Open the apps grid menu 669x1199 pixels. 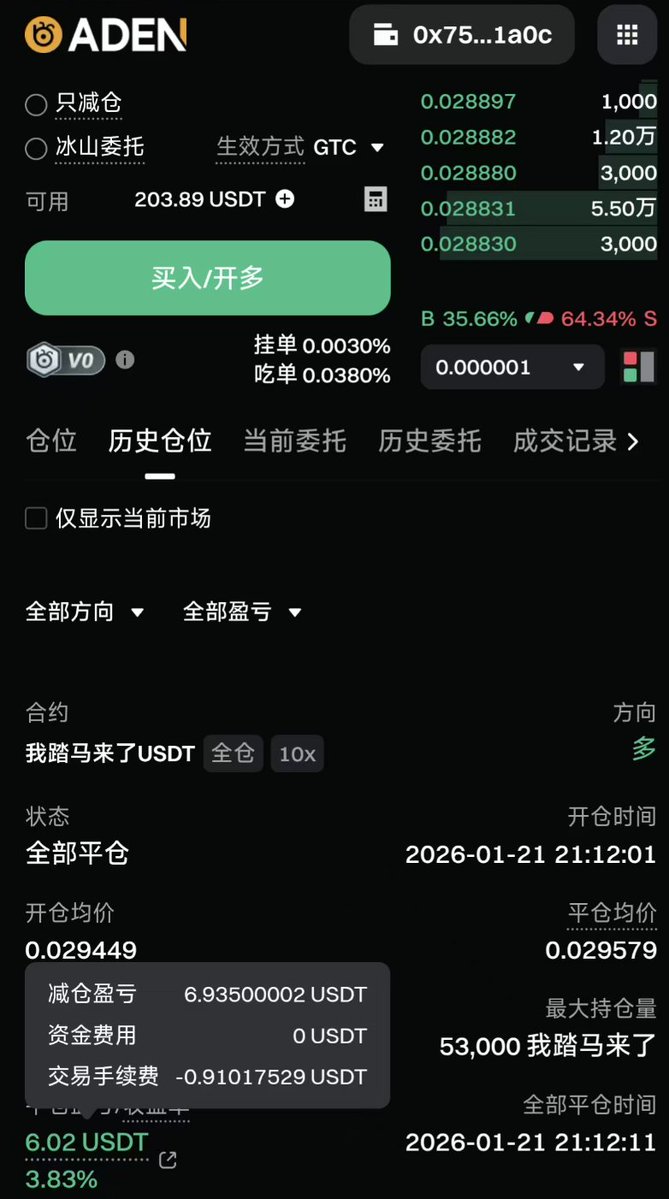(627, 35)
